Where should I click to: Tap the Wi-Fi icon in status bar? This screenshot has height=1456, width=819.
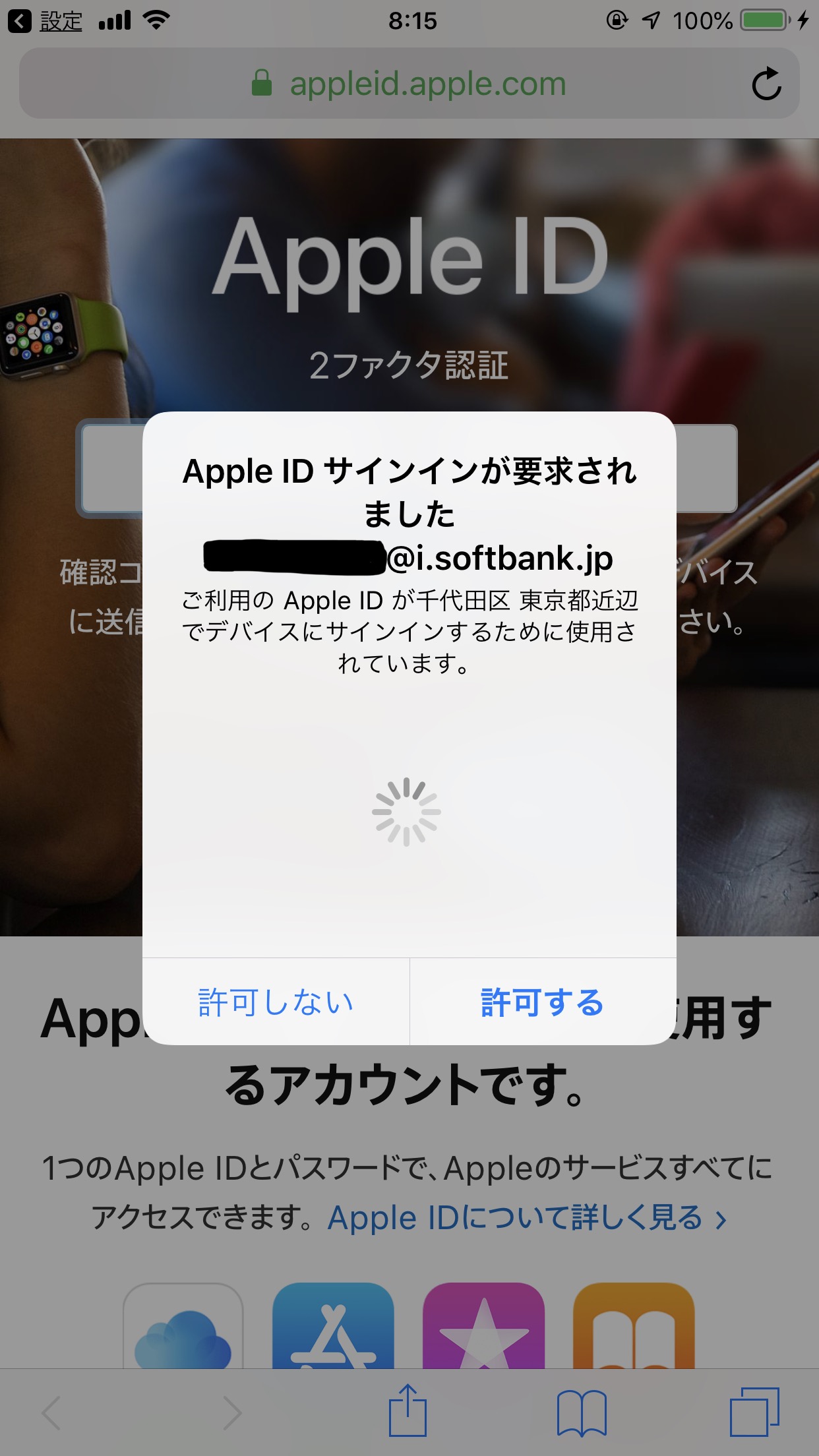click(157, 18)
